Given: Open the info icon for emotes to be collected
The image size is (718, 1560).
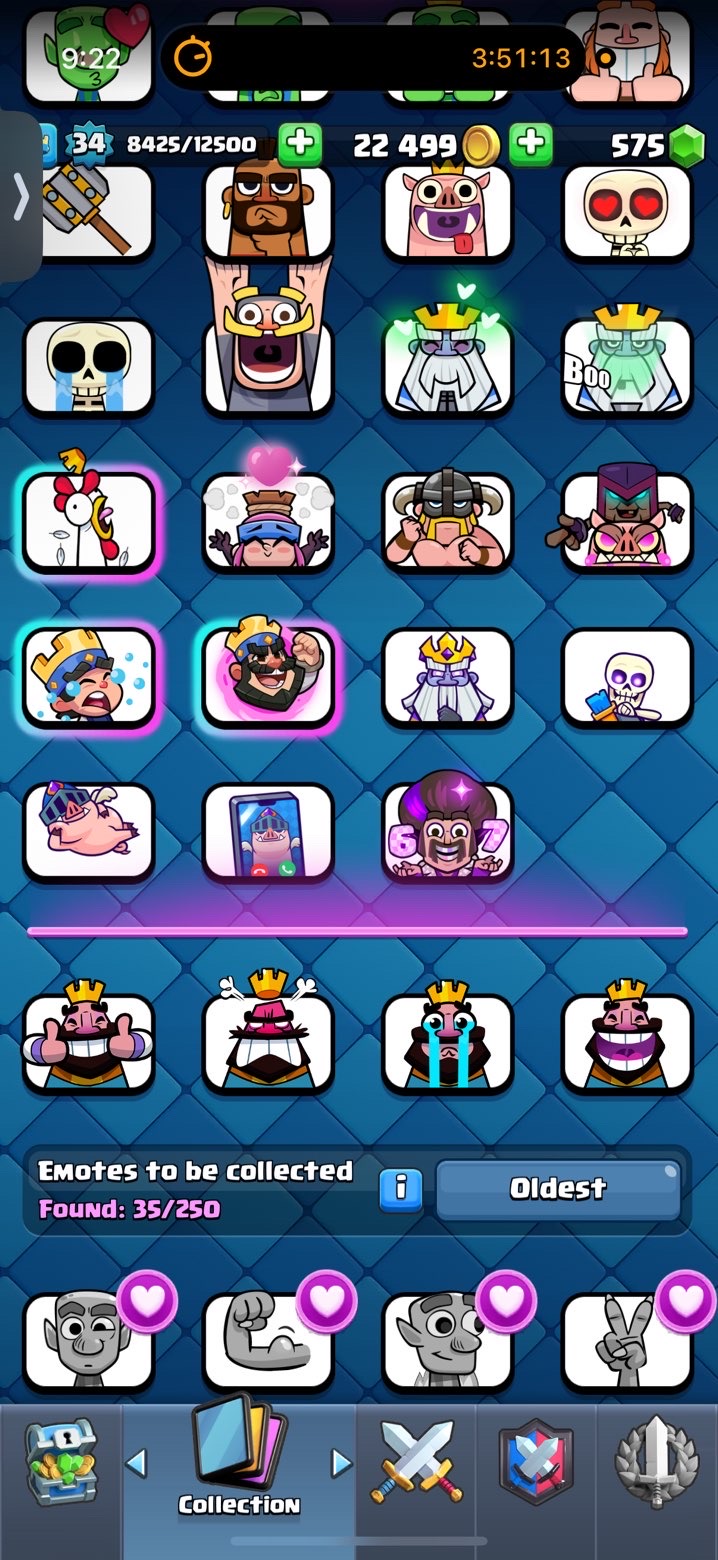Looking at the screenshot, I should coord(401,1188).
